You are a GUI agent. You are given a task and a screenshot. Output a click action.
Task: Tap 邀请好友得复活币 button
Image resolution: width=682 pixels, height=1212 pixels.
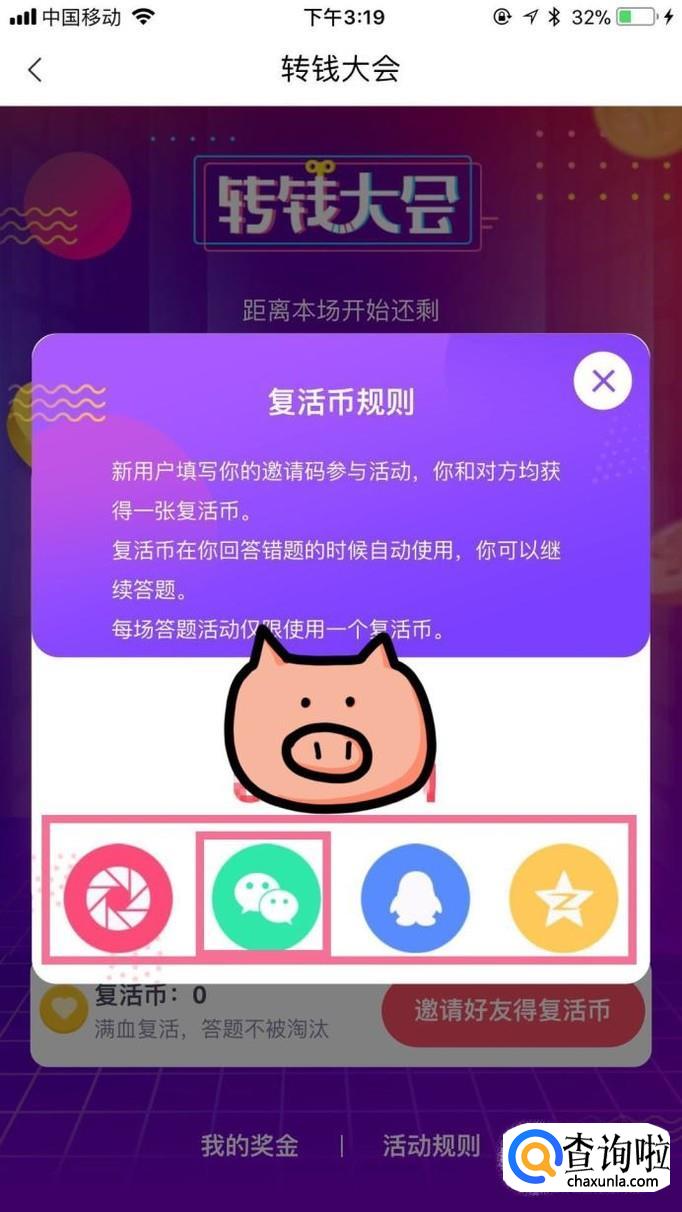[513, 1010]
